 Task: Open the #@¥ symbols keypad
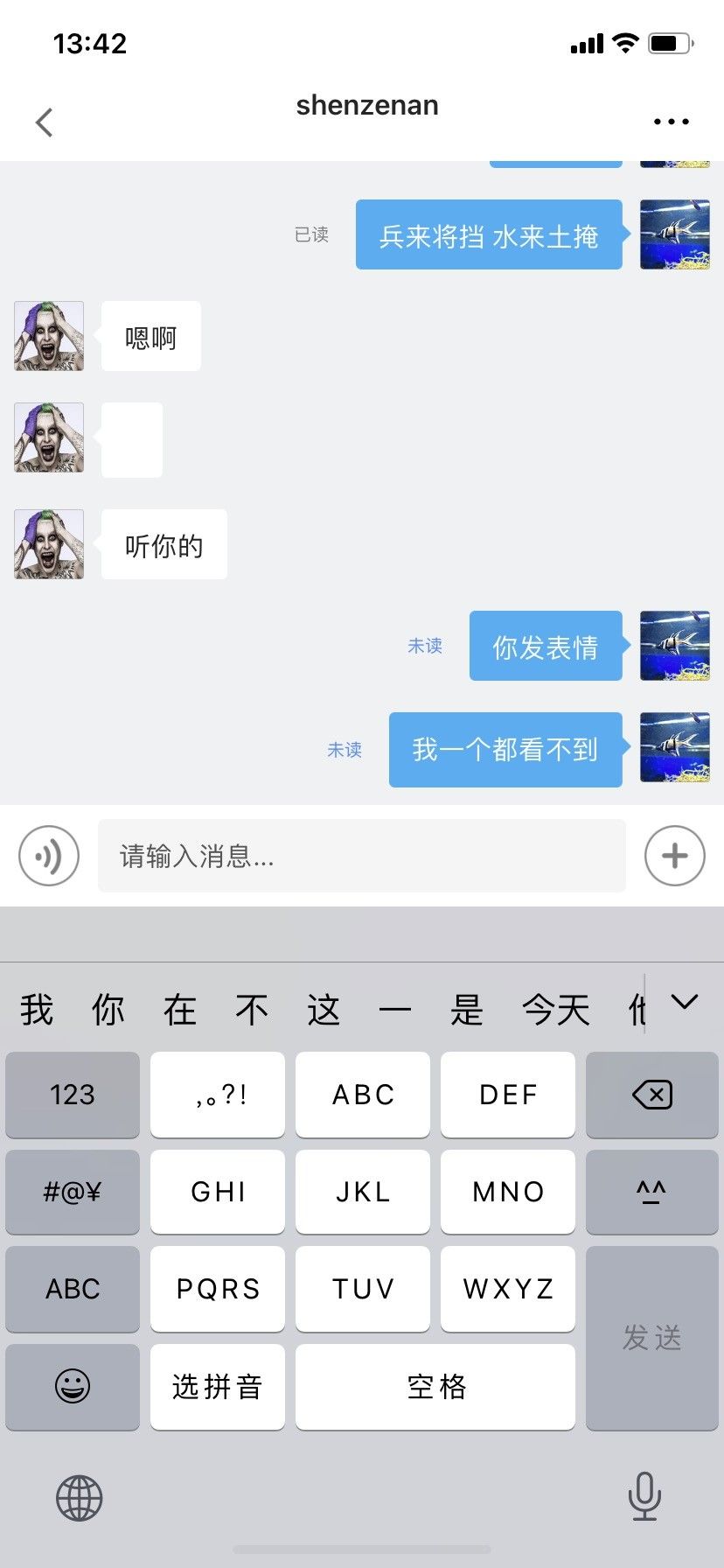73,1192
